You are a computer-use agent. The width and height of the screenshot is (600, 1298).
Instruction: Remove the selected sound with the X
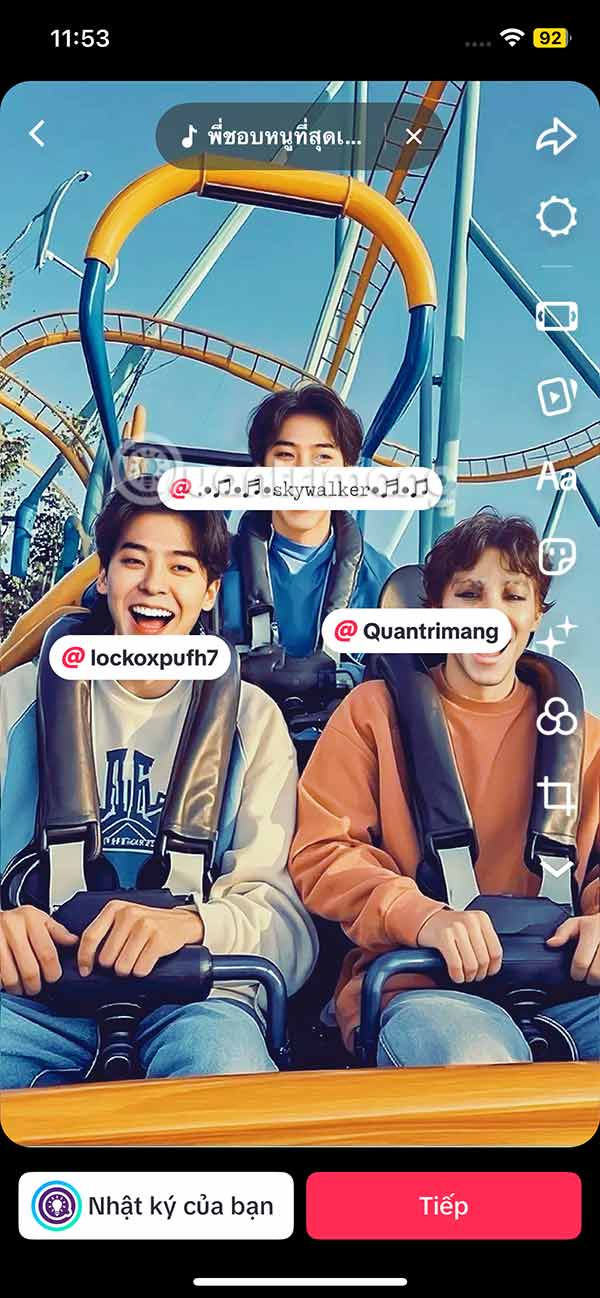click(x=413, y=137)
